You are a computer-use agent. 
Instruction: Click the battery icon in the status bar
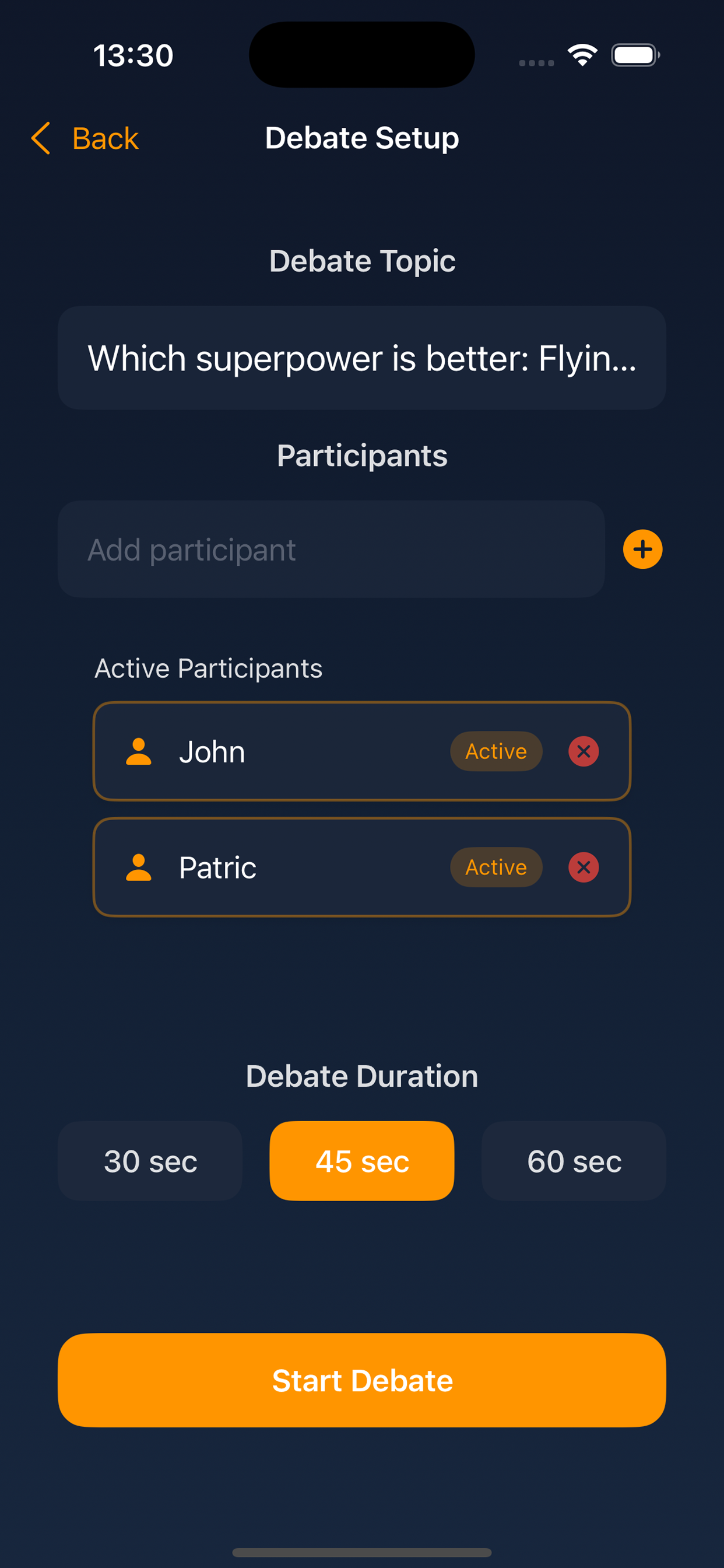634,55
